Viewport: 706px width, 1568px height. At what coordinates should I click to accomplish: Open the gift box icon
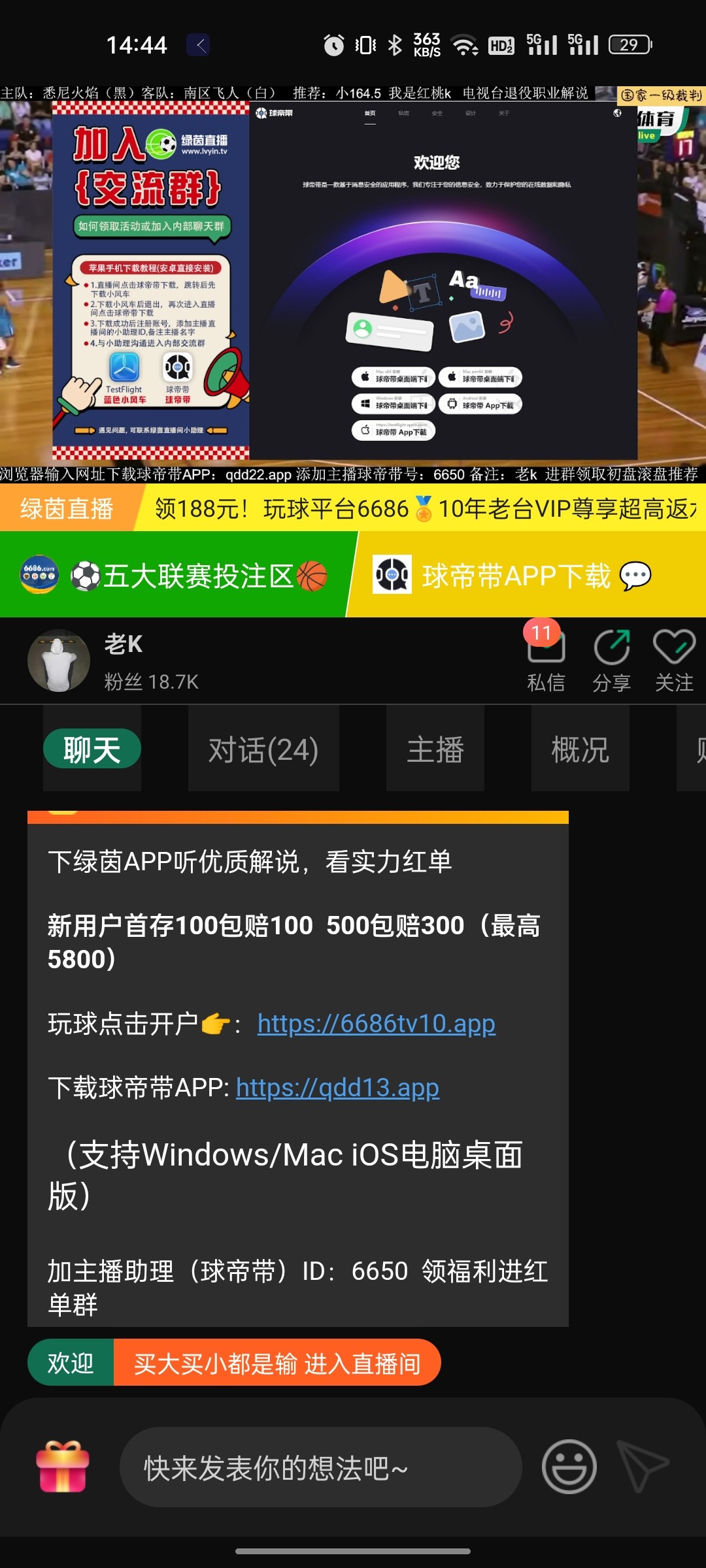63,1467
